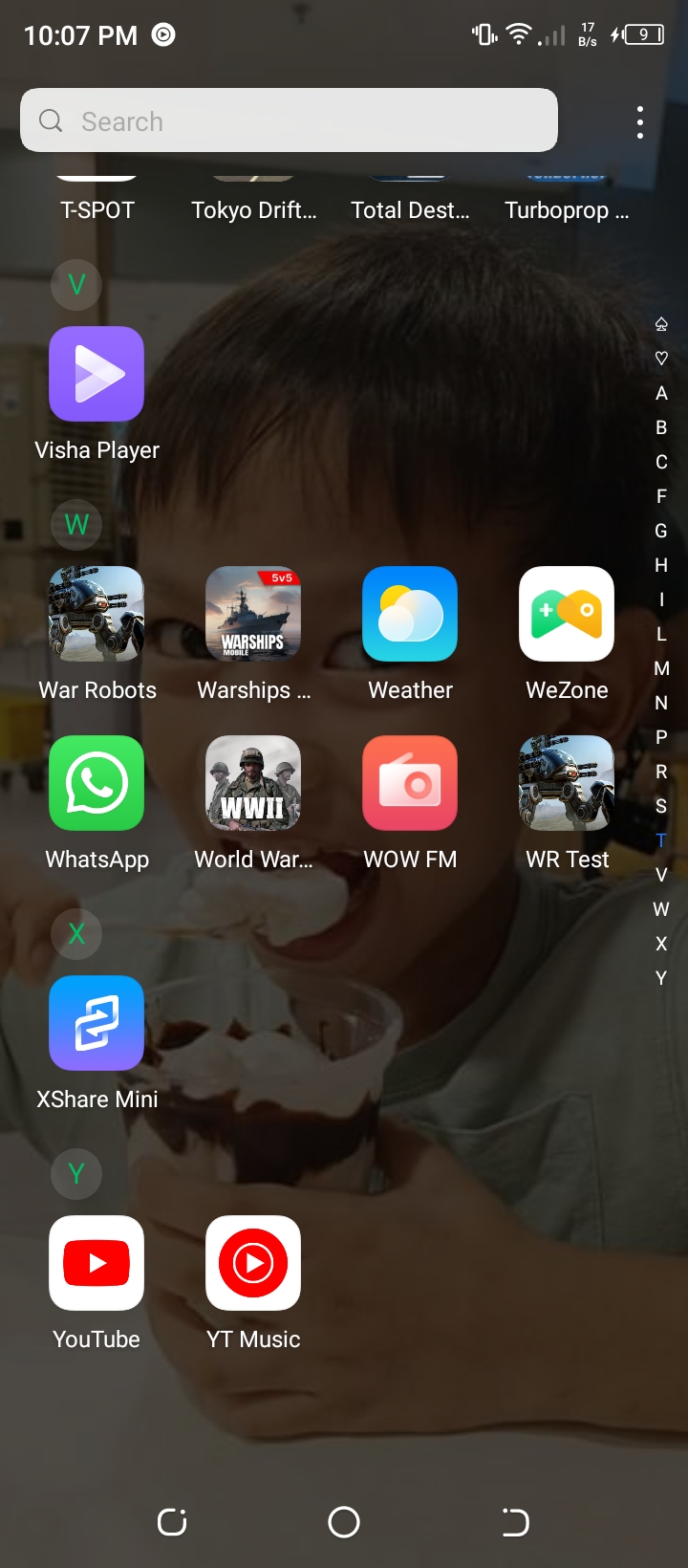Open War Robots game

[97, 614]
